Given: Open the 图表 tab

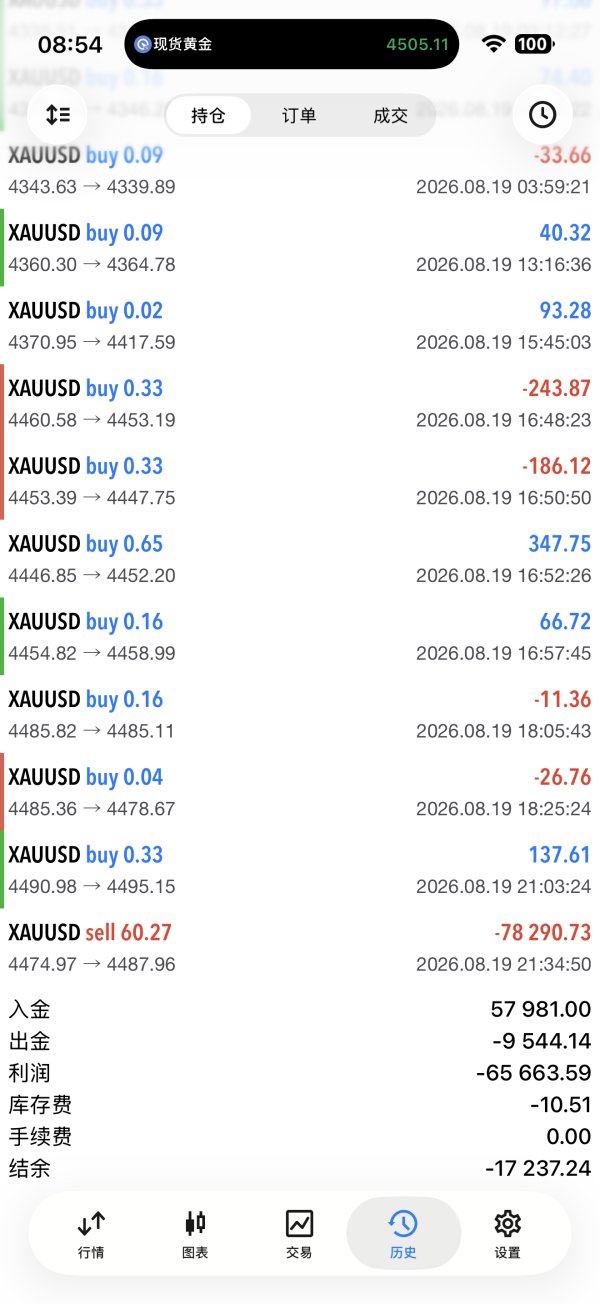Looking at the screenshot, I should (195, 1234).
